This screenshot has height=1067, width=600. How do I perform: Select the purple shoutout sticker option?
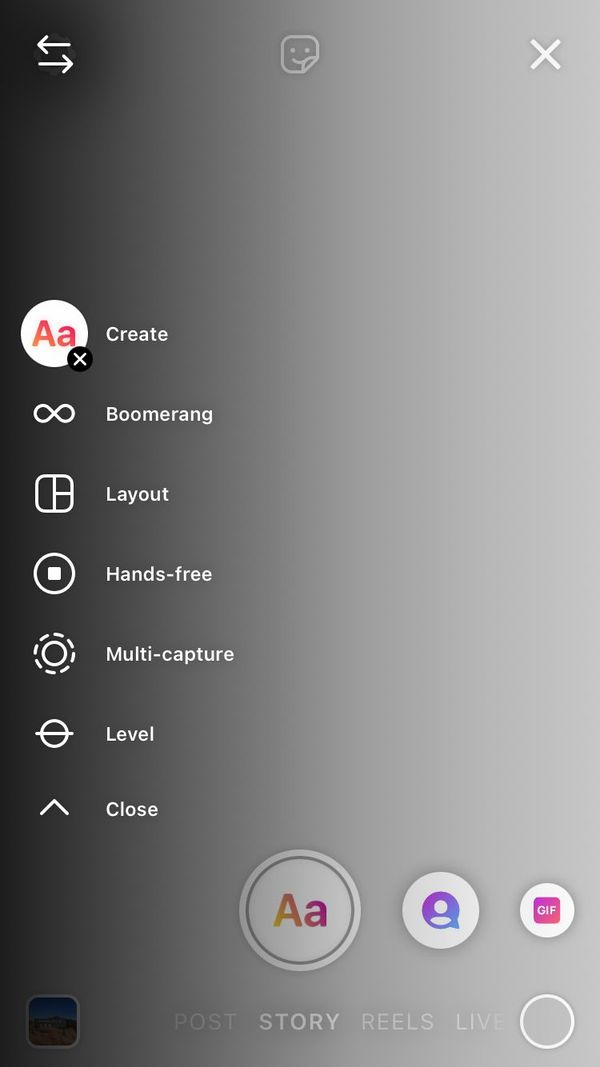coord(440,910)
